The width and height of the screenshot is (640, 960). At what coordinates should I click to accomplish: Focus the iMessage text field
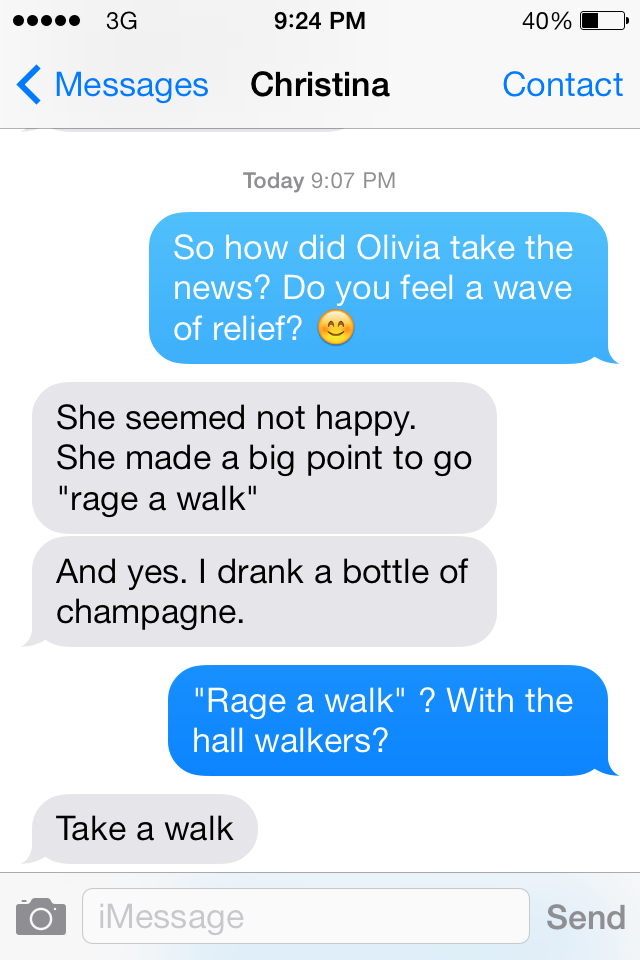click(305, 916)
